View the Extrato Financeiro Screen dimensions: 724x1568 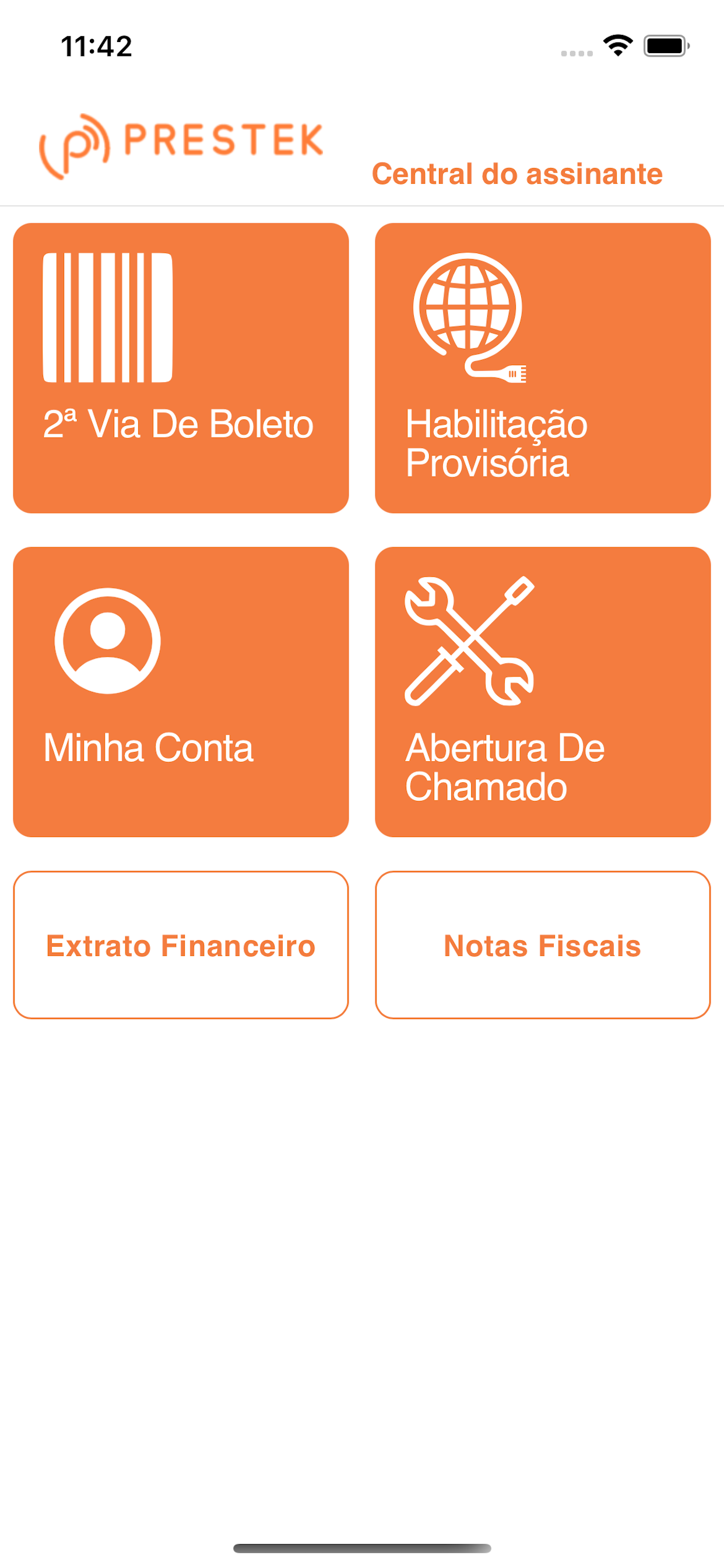181,944
